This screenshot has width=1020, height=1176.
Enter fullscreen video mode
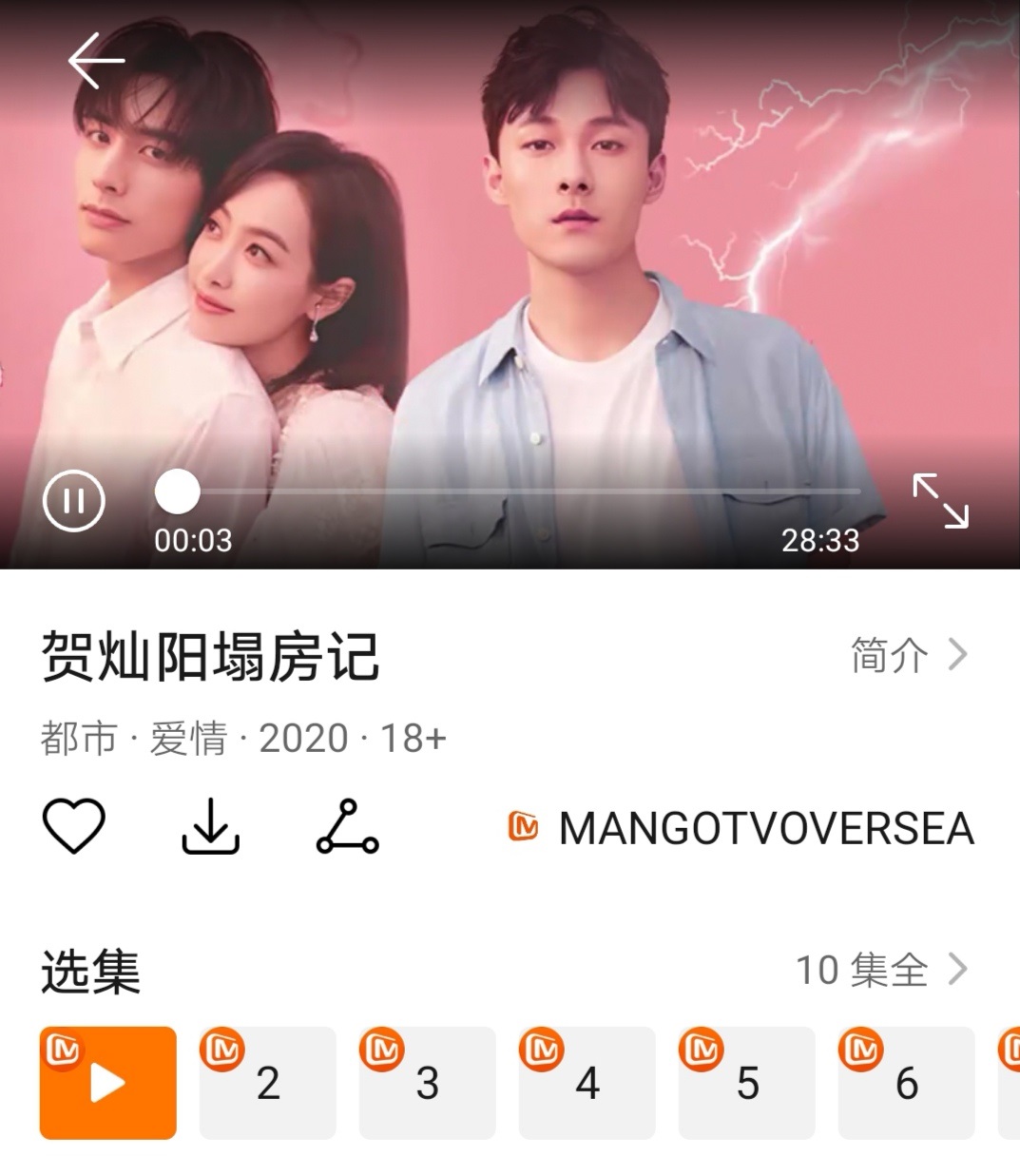(x=940, y=500)
